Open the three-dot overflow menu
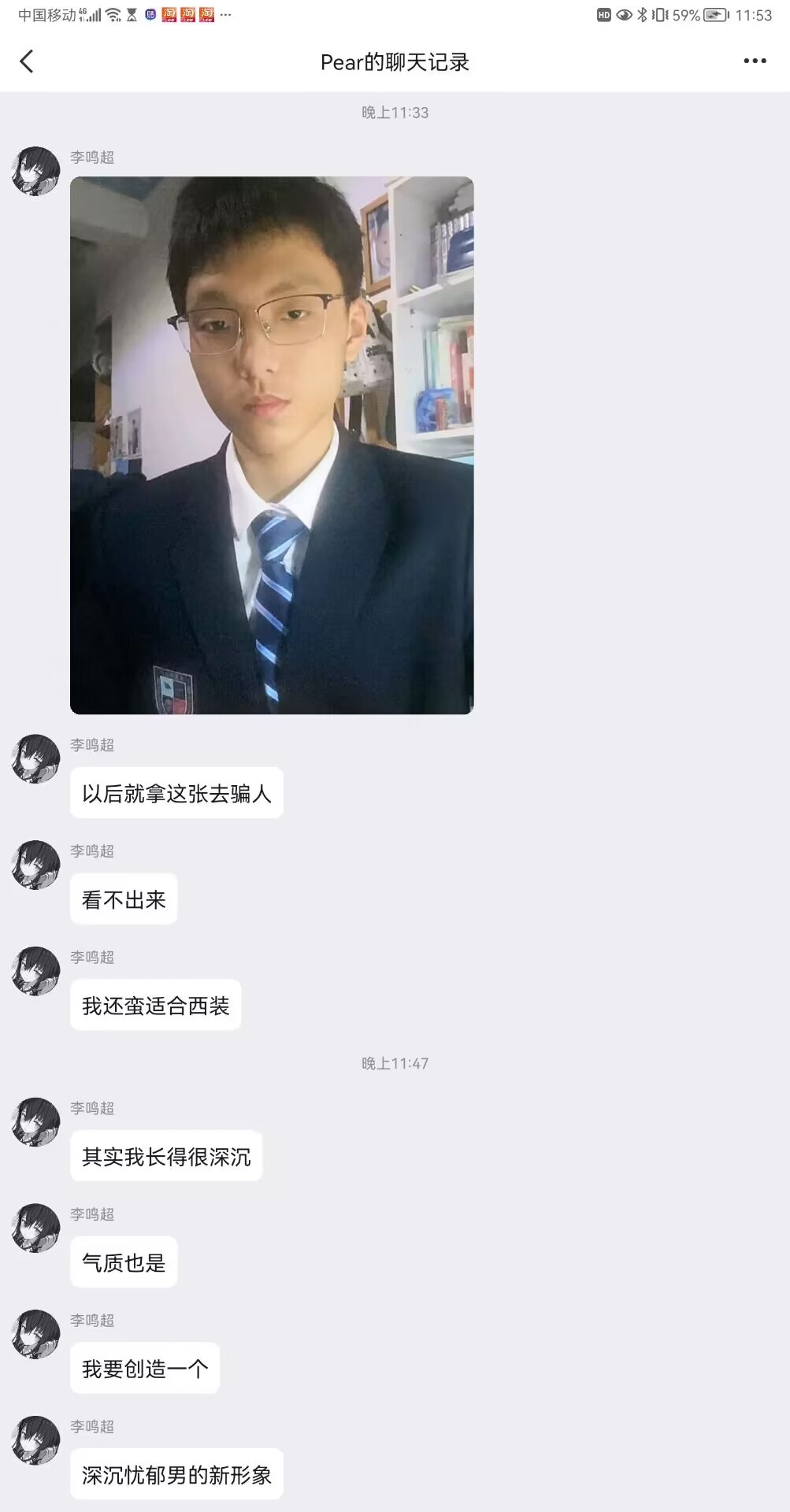790x1512 pixels. pyautogui.click(x=755, y=61)
